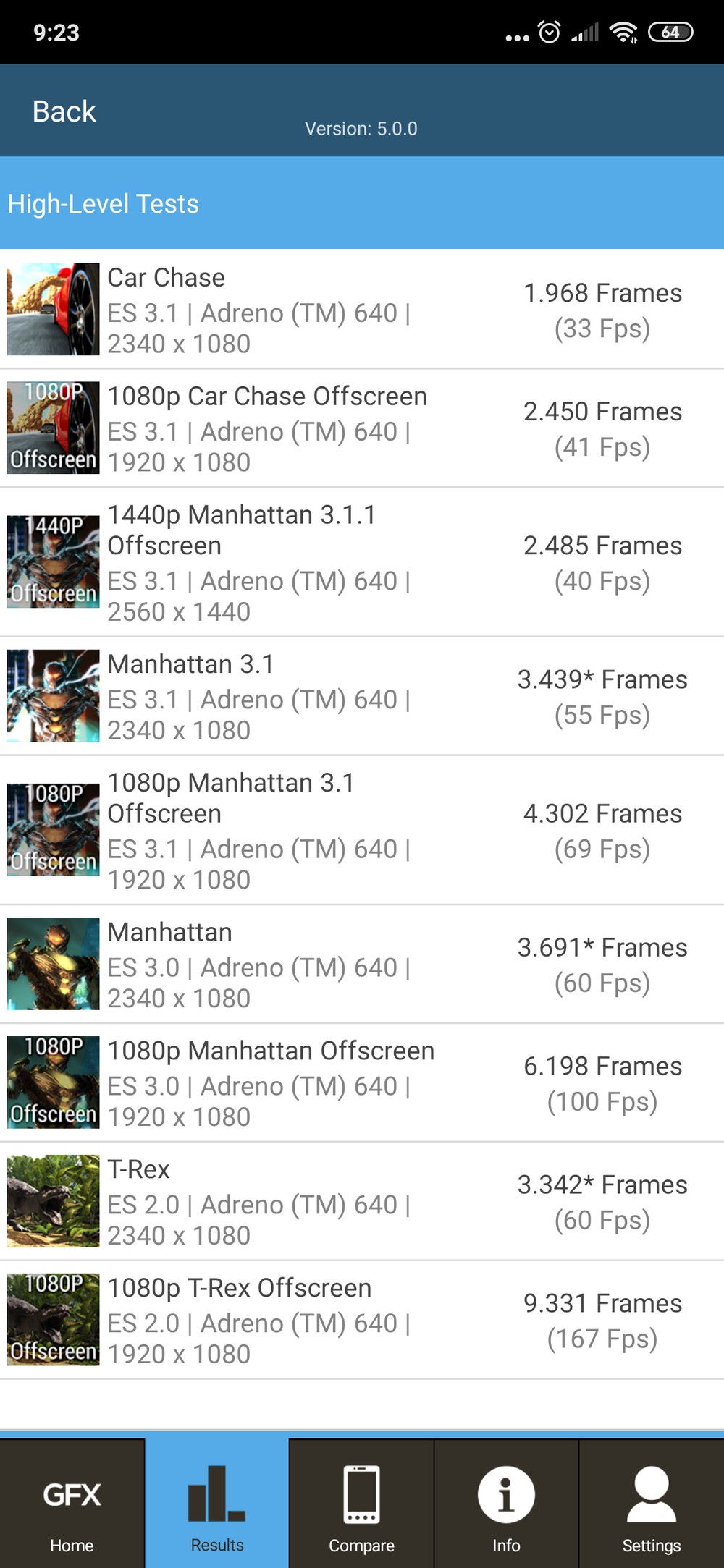This screenshot has height=1568, width=724.
Task: Open the Settings tab
Action: pos(652,1504)
